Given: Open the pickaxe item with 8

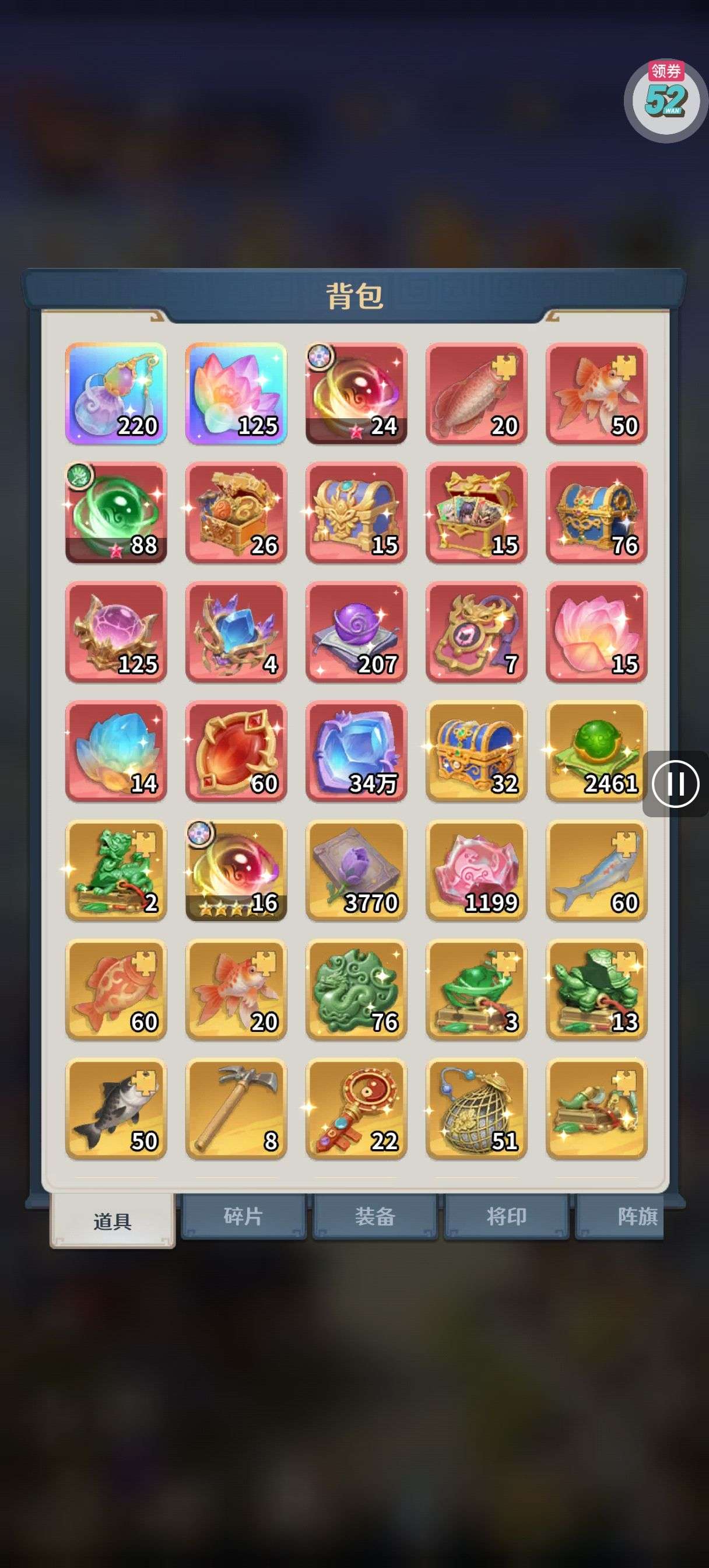Looking at the screenshot, I should [236, 1108].
